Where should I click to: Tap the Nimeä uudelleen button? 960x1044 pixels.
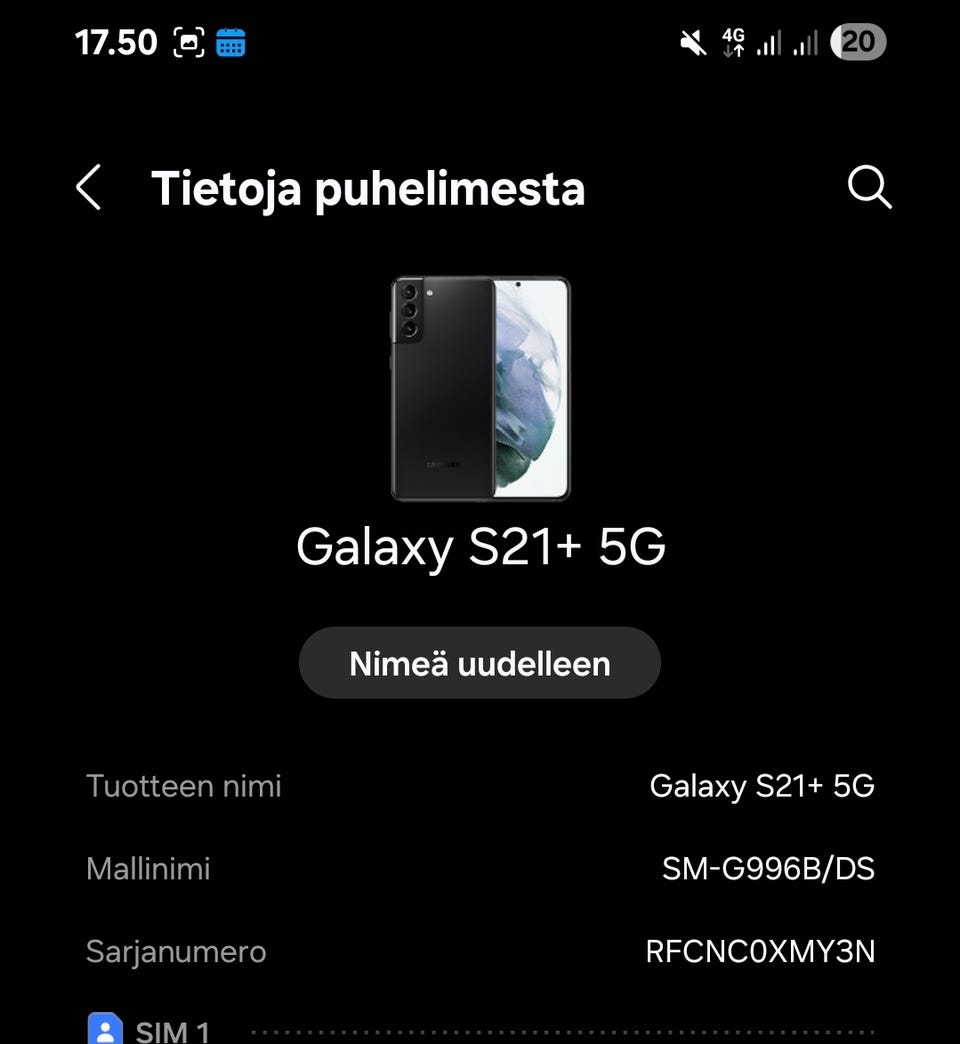pyautogui.click(x=480, y=663)
